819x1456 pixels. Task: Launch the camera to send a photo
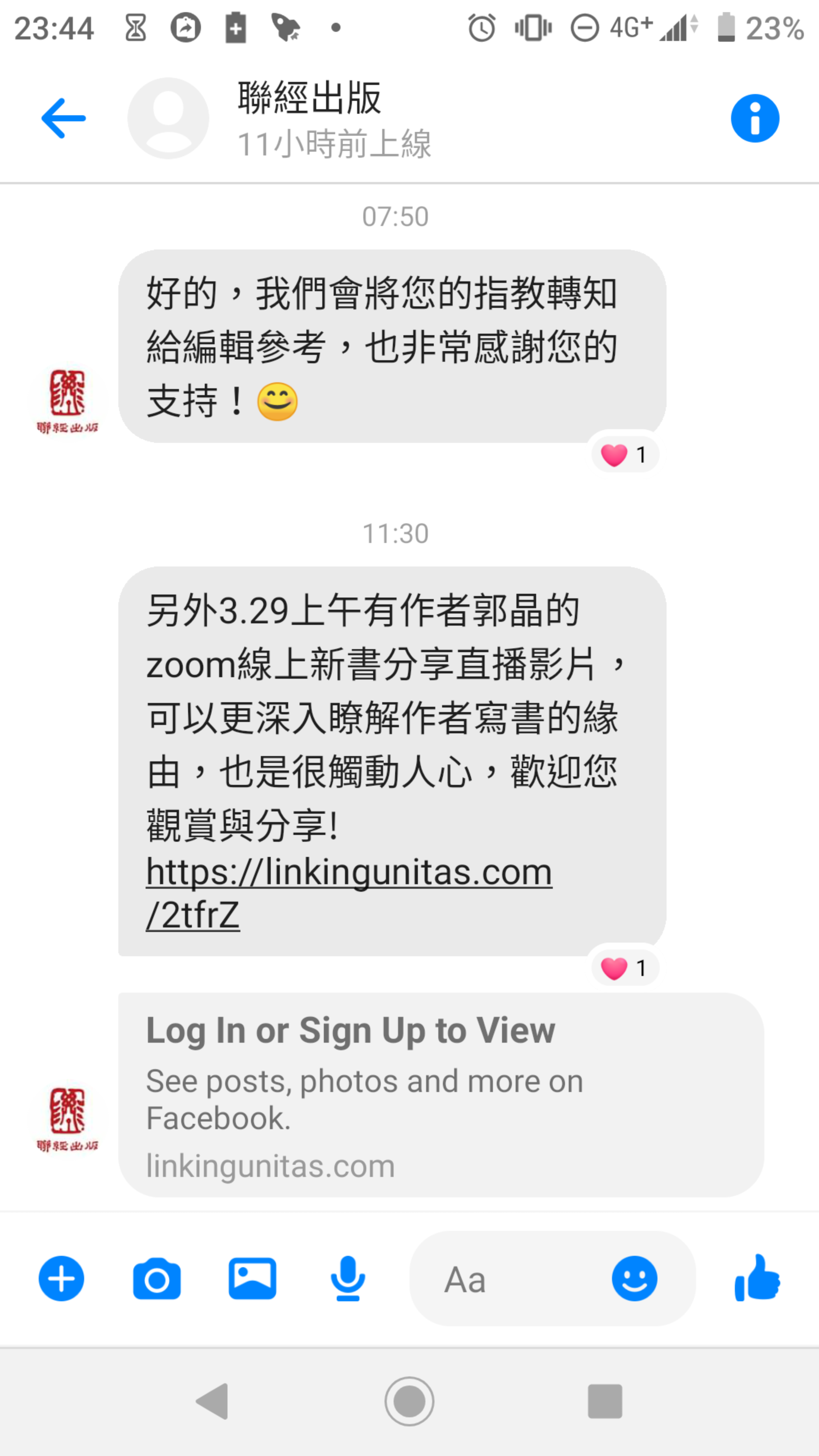pyautogui.click(x=157, y=1279)
